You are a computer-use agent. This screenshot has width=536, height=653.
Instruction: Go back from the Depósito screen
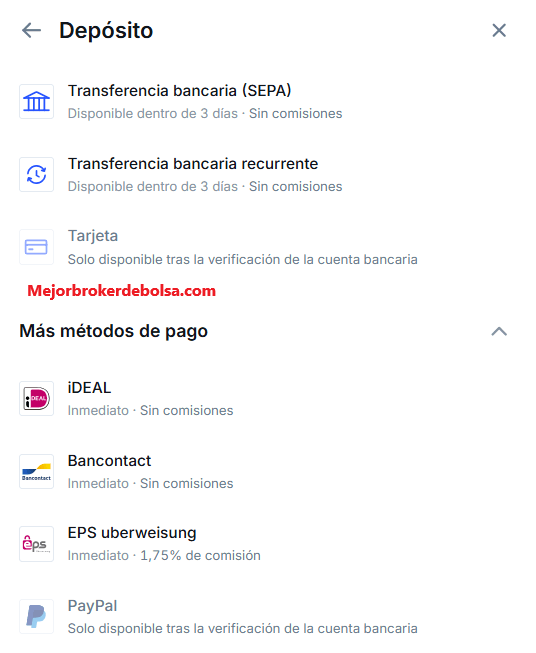pyautogui.click(x=32, y=30)
